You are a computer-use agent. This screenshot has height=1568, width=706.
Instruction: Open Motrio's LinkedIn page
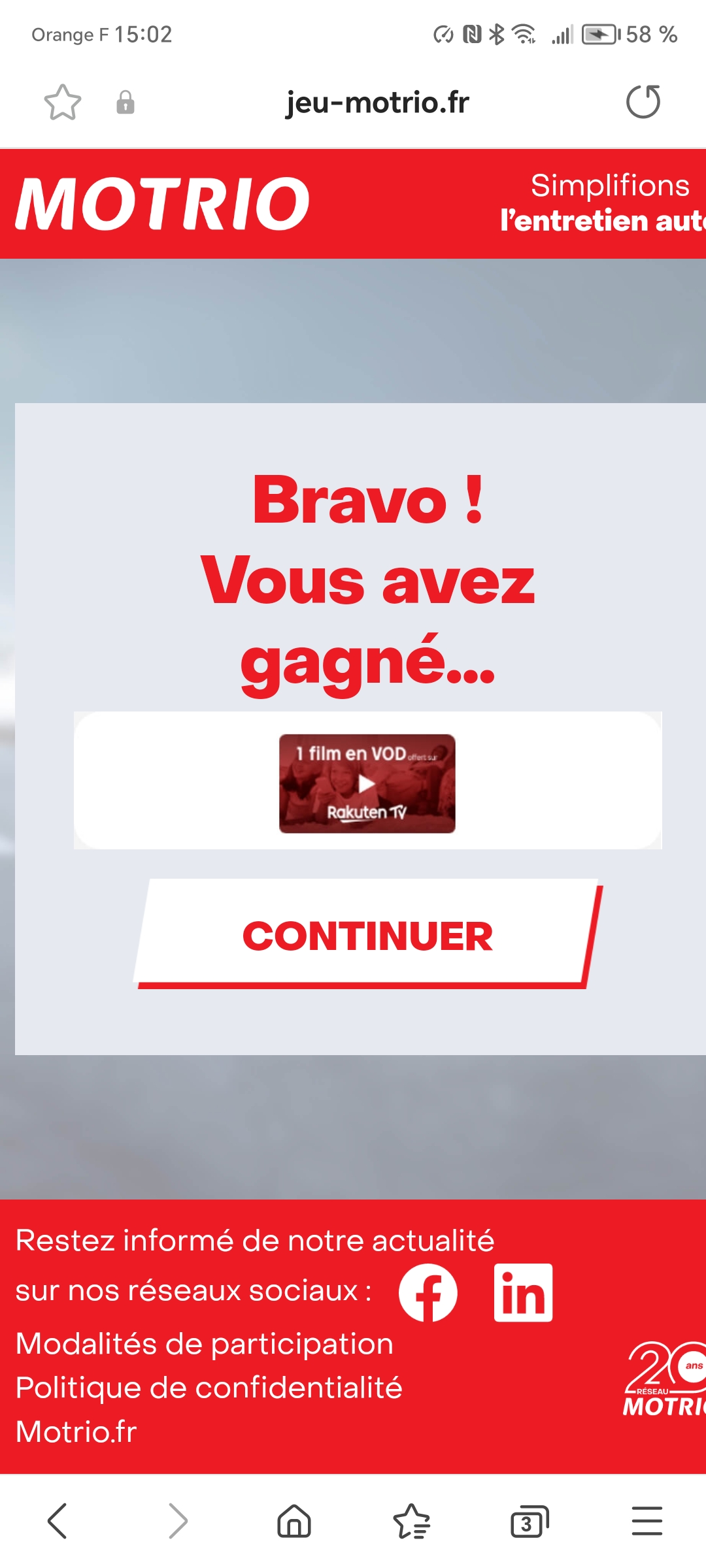coord(523,1292)
